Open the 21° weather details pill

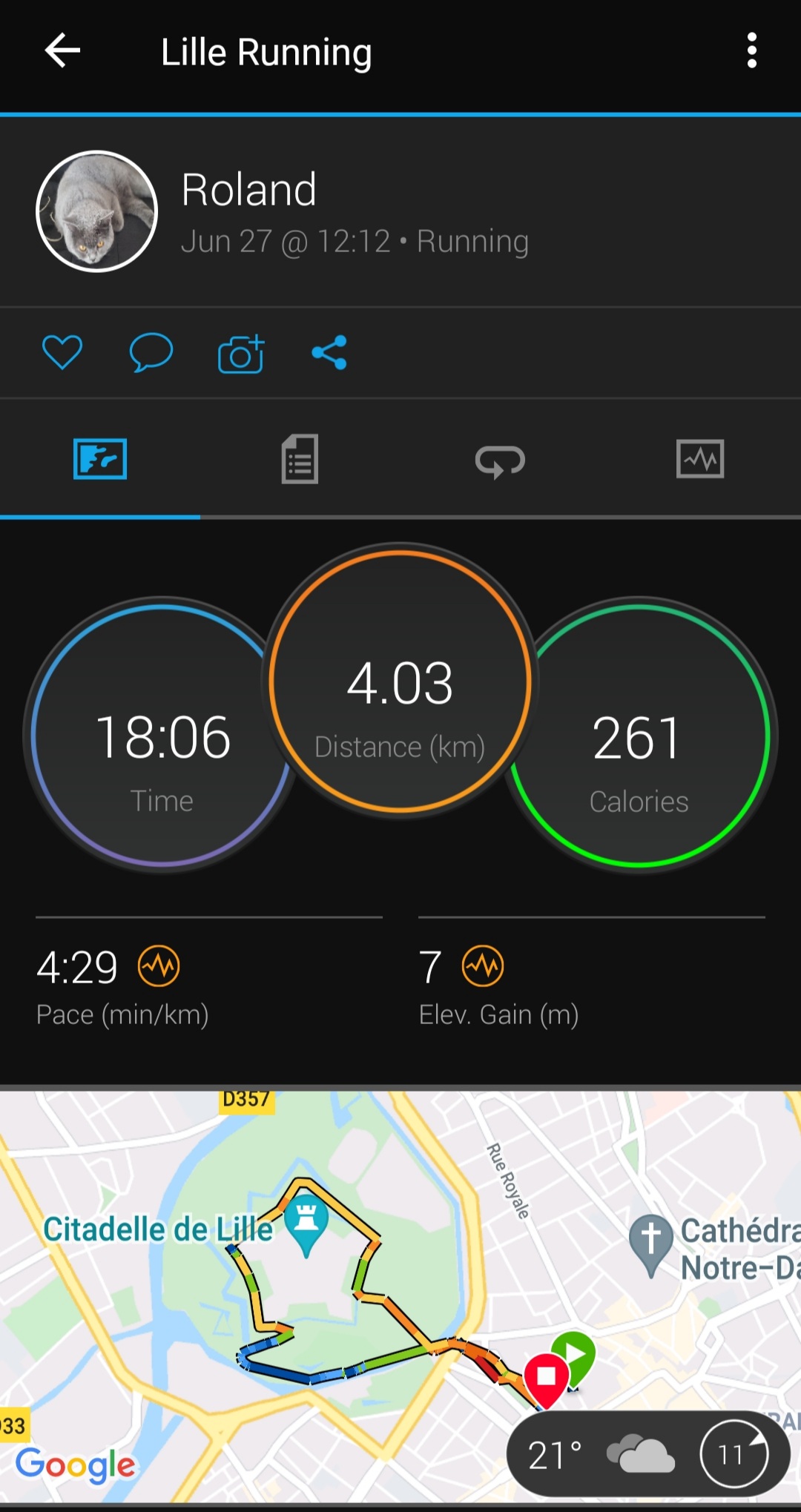[602, 1455]
